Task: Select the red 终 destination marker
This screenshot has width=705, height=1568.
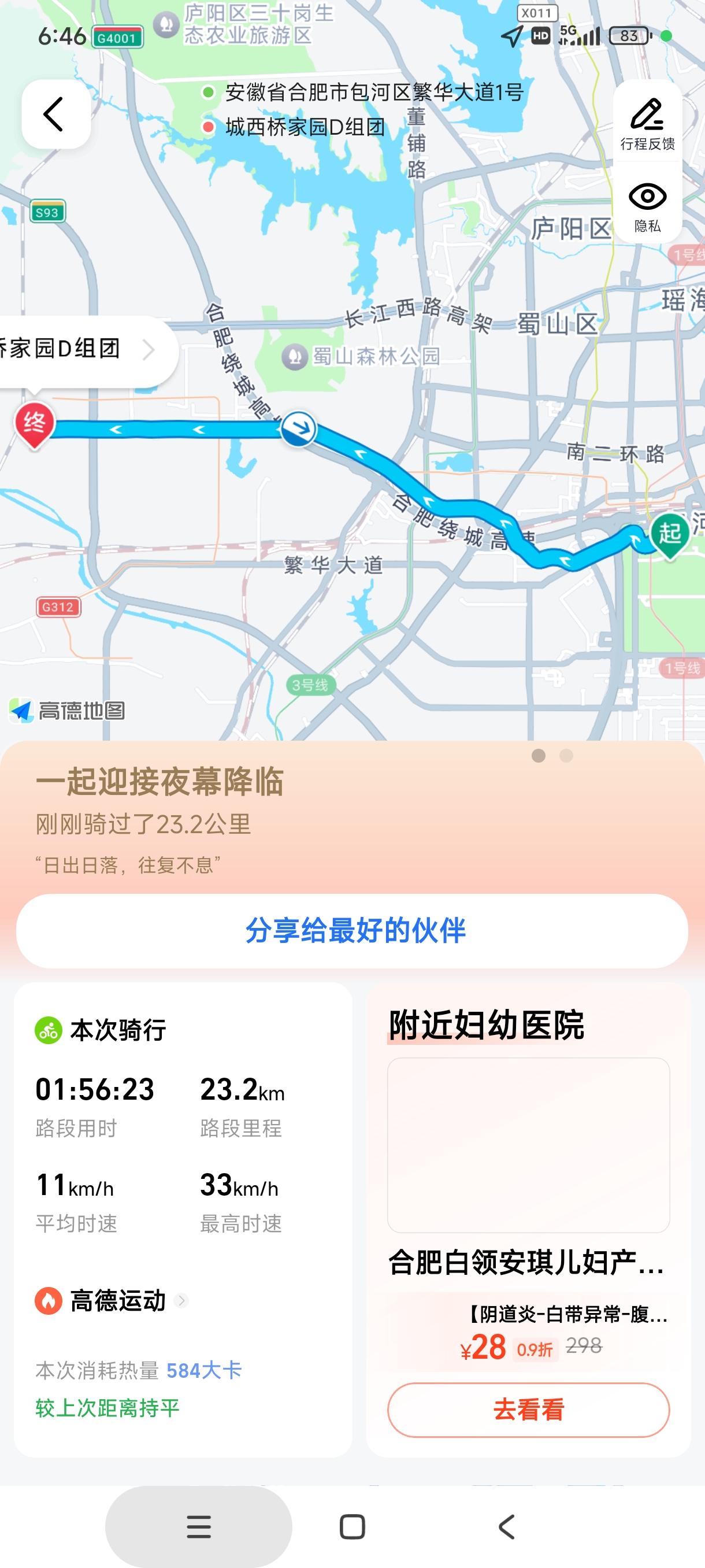Action: click(35, 421)
